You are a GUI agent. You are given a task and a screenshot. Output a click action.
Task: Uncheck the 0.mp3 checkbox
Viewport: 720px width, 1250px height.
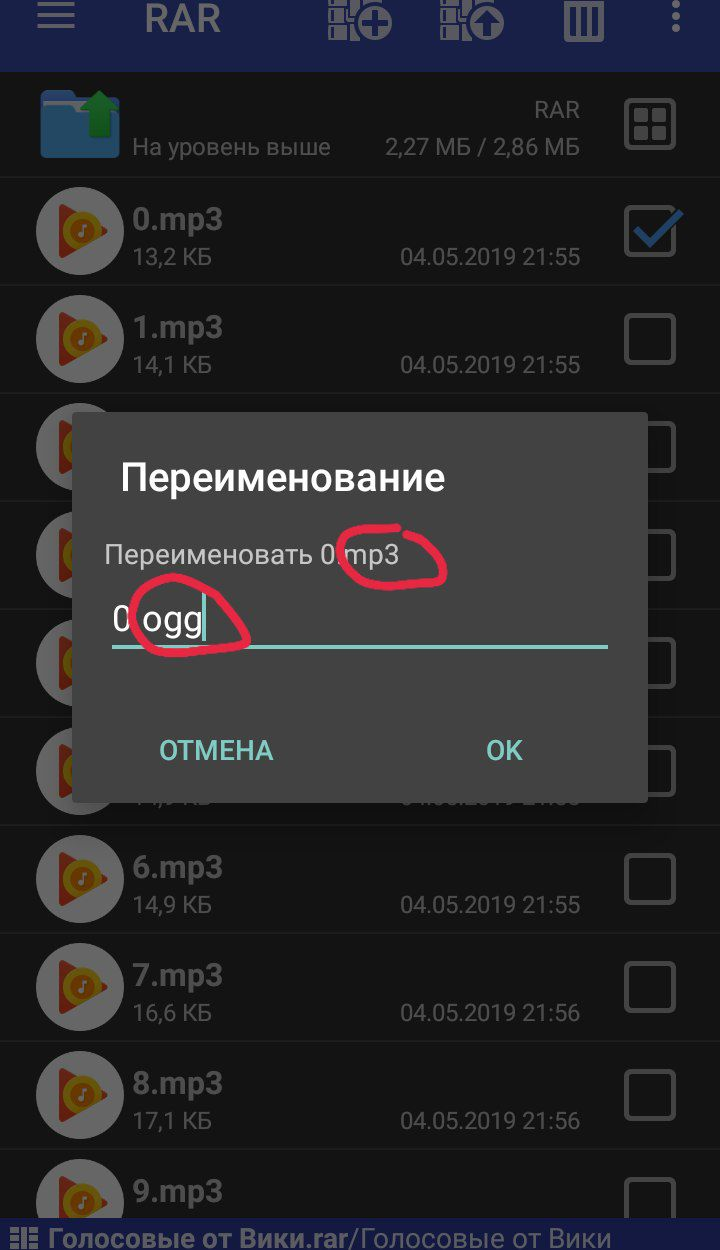coord(651,233)
